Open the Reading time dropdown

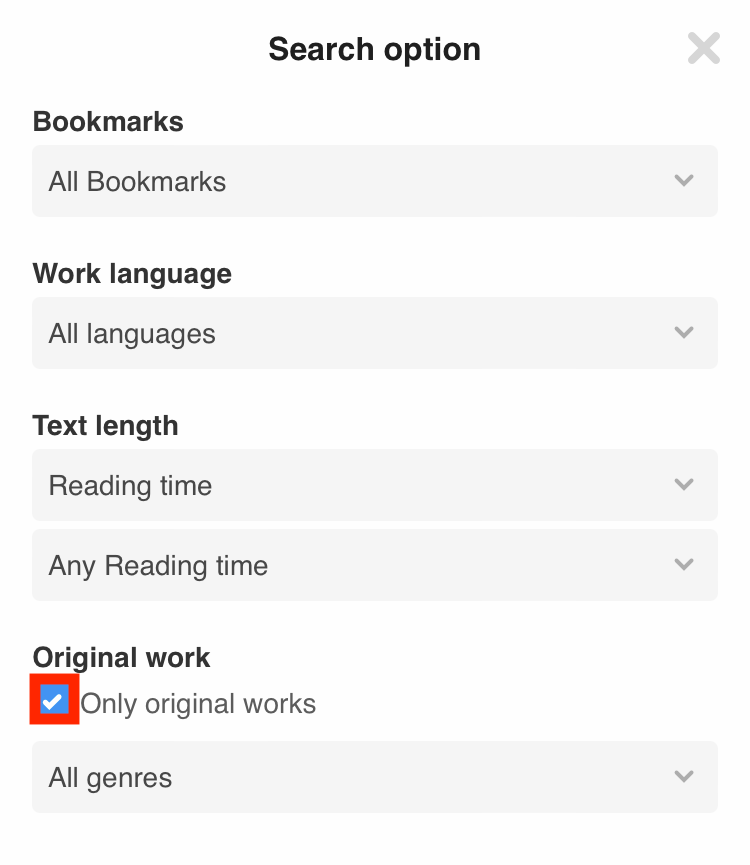(x=375, y=485)
